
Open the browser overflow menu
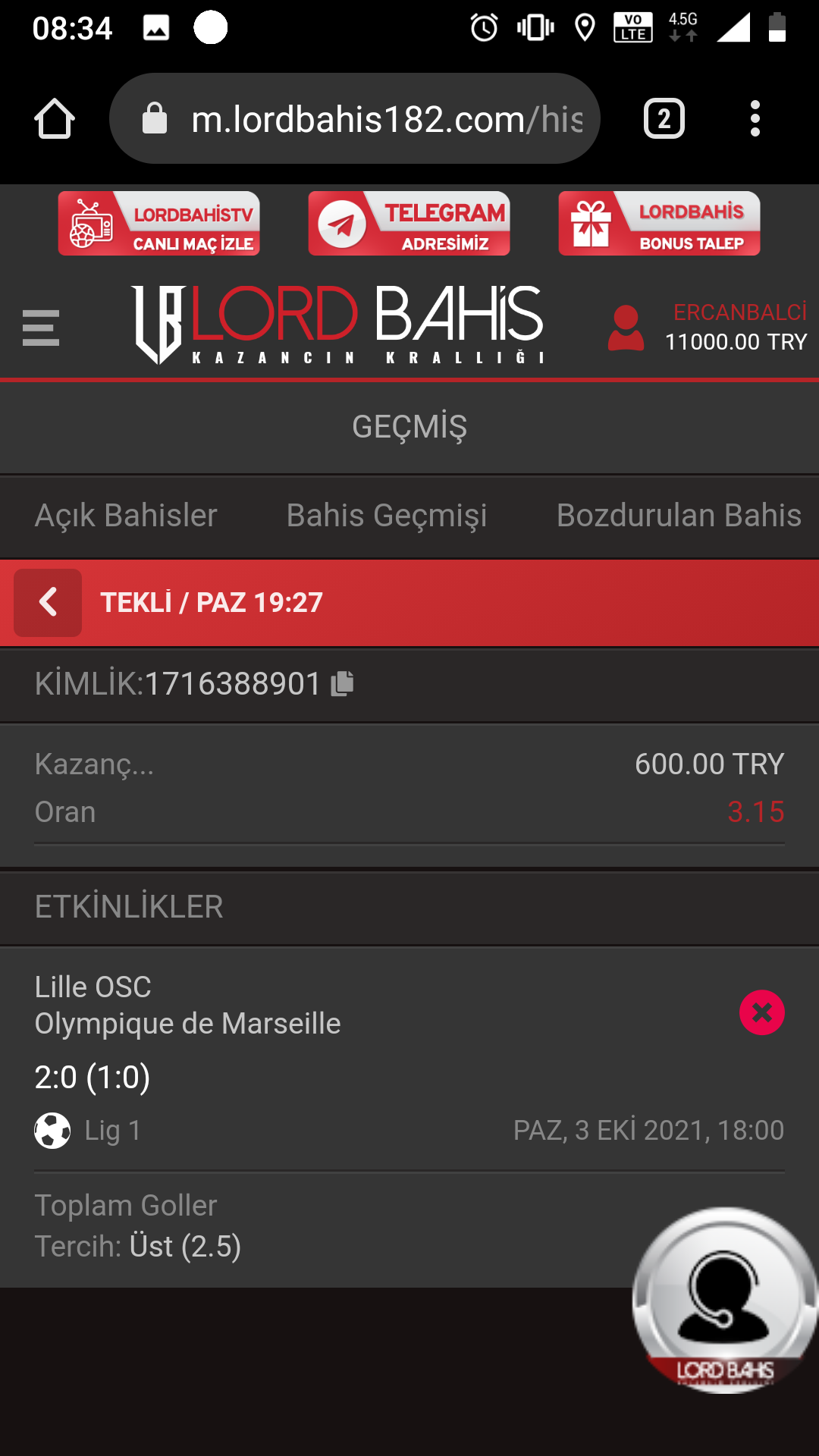pos(755,119)
